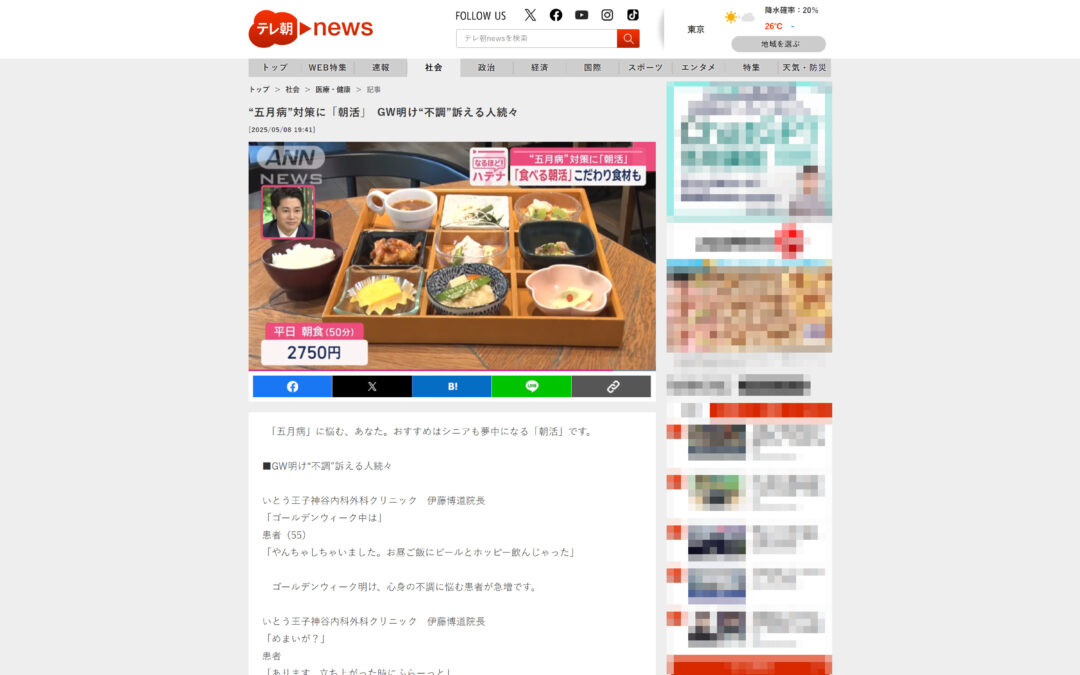
Task: Open the Instagram follow icon in header
Action: 607,15
